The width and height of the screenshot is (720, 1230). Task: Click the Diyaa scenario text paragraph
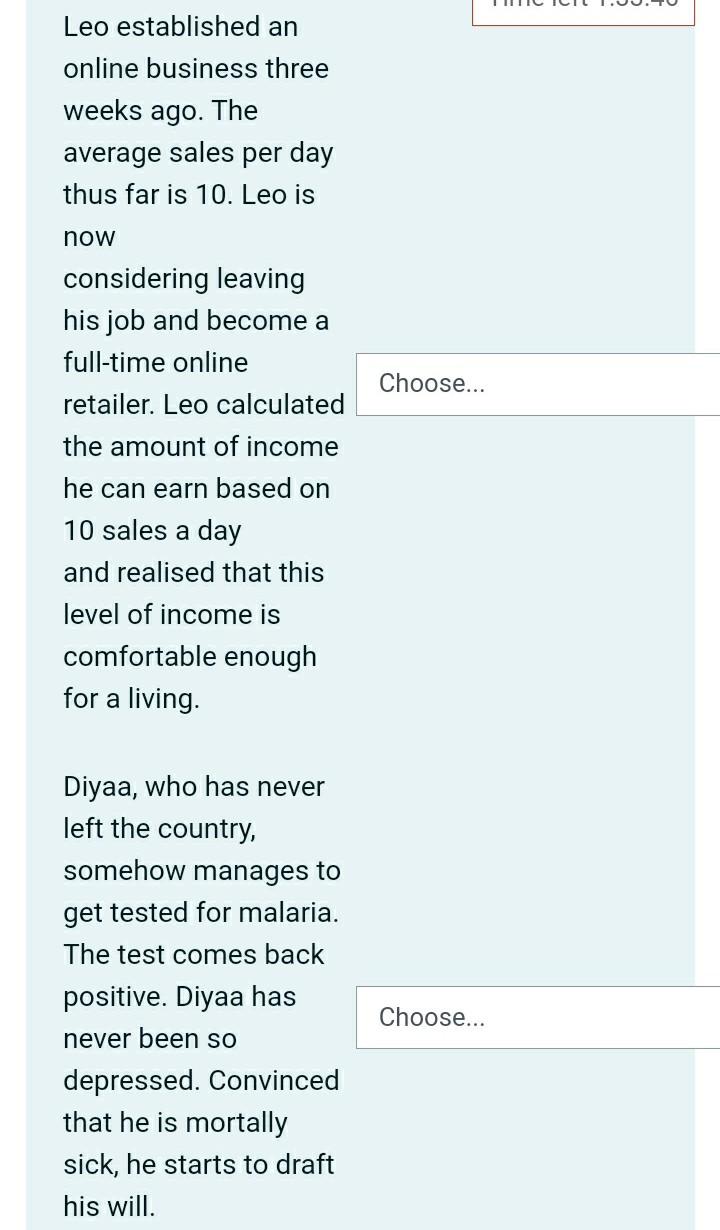[x=200, y=995]
